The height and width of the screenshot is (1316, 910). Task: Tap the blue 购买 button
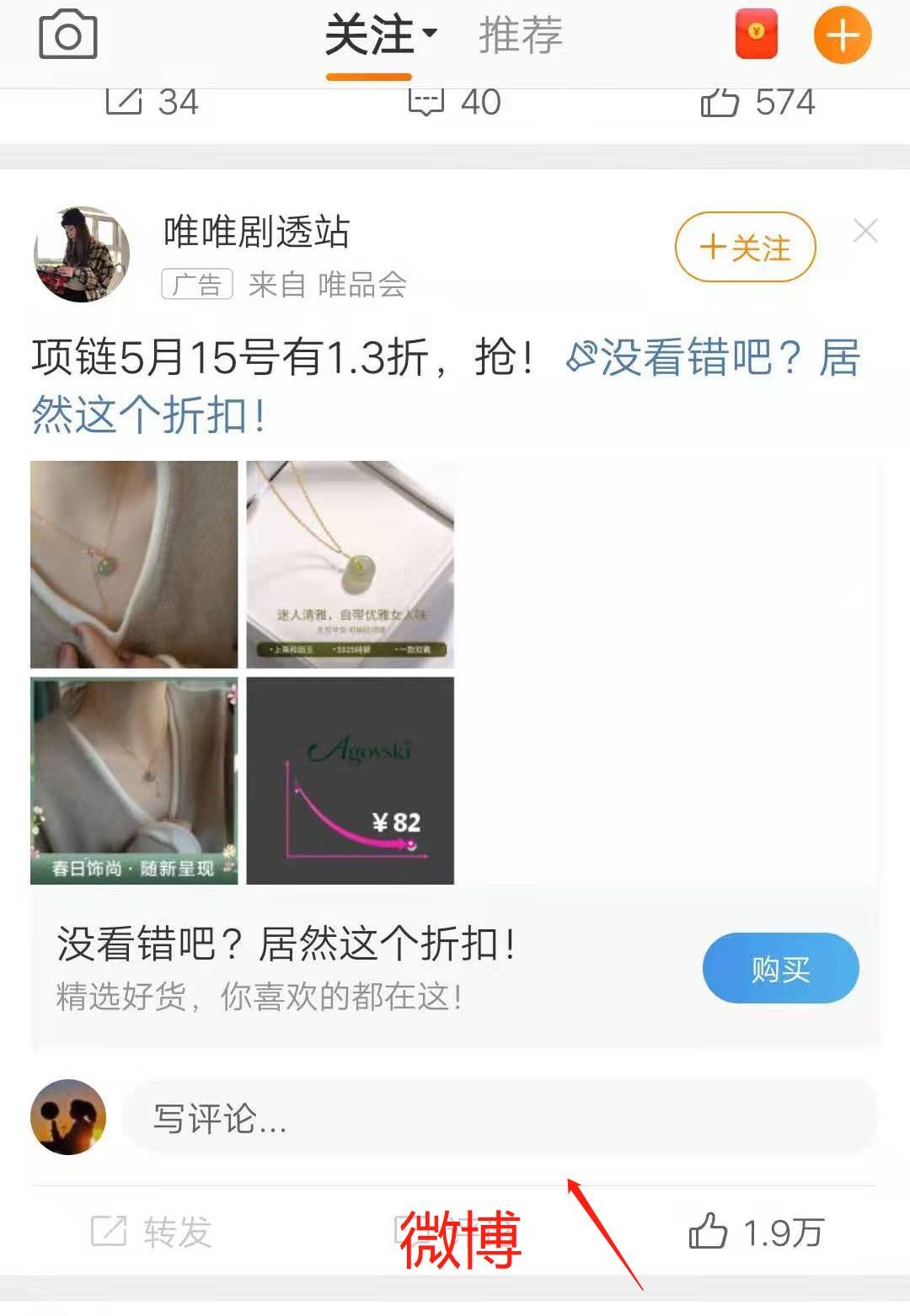[x=780, y=968]
